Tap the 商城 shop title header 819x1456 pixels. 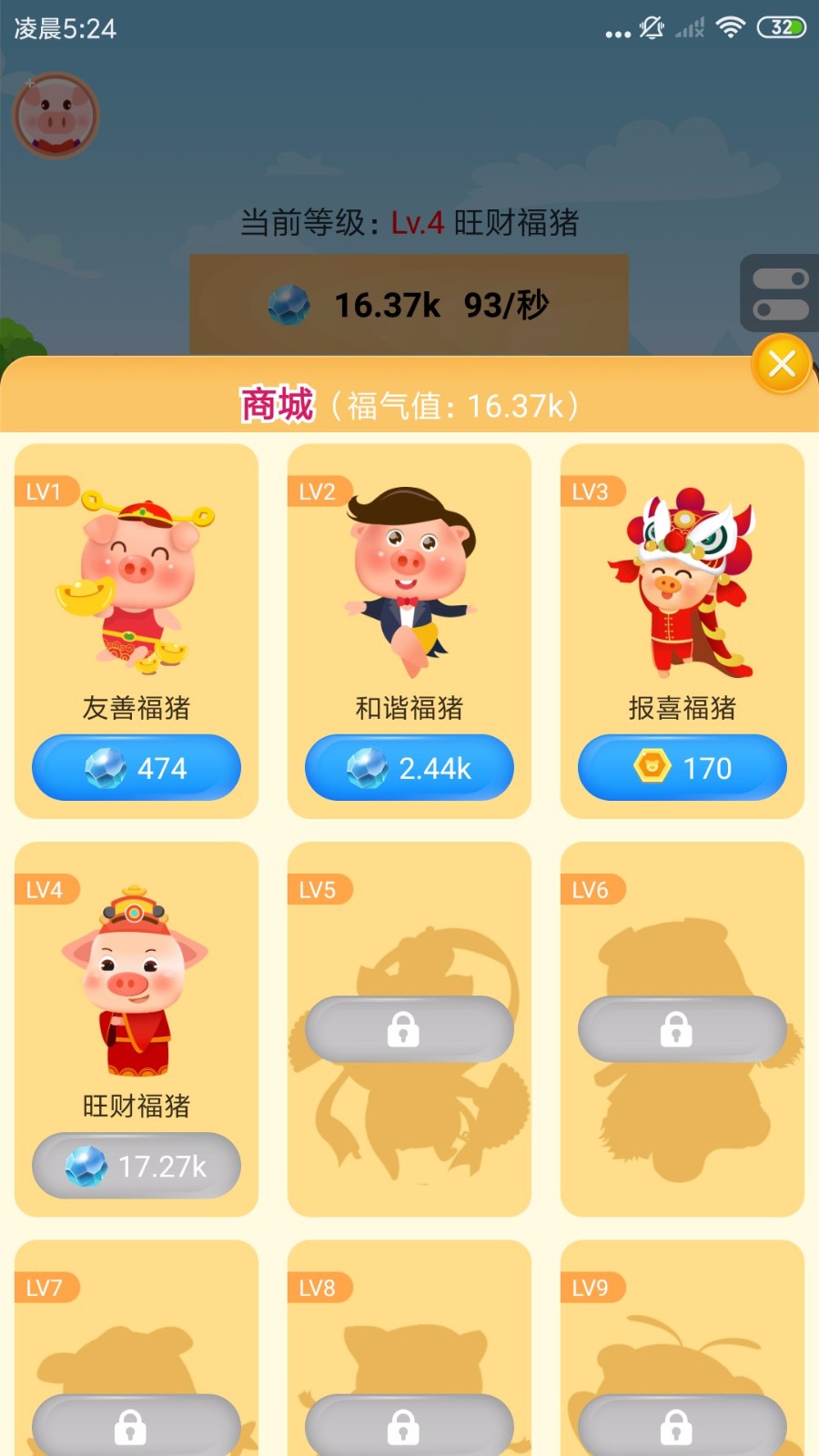278,403
